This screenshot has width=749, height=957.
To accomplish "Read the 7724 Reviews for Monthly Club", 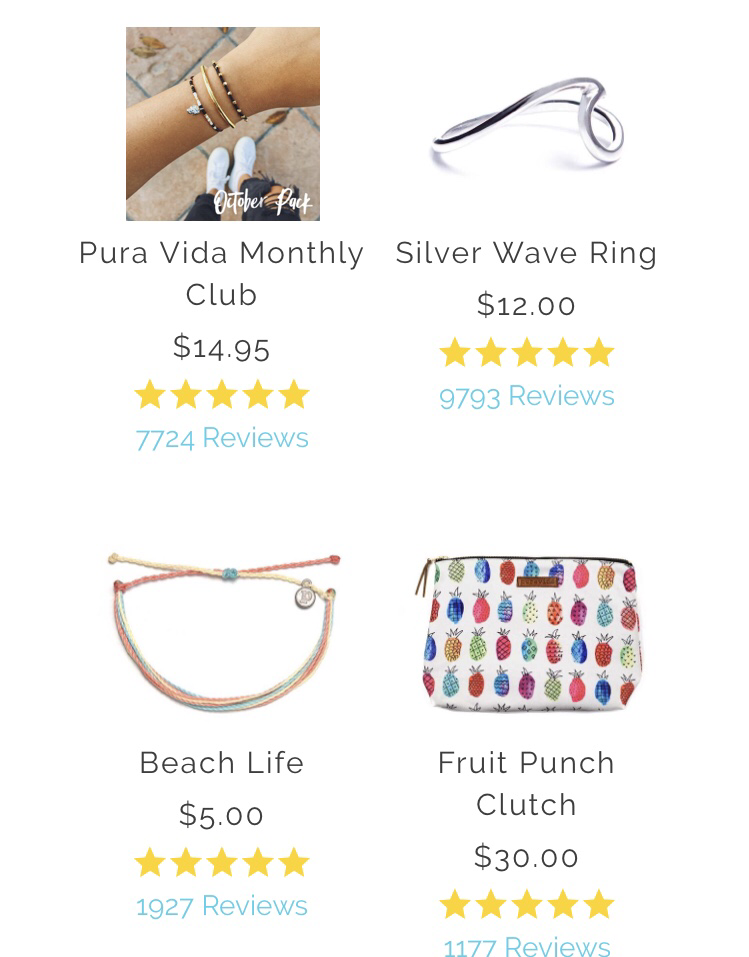I will (222, 438).
